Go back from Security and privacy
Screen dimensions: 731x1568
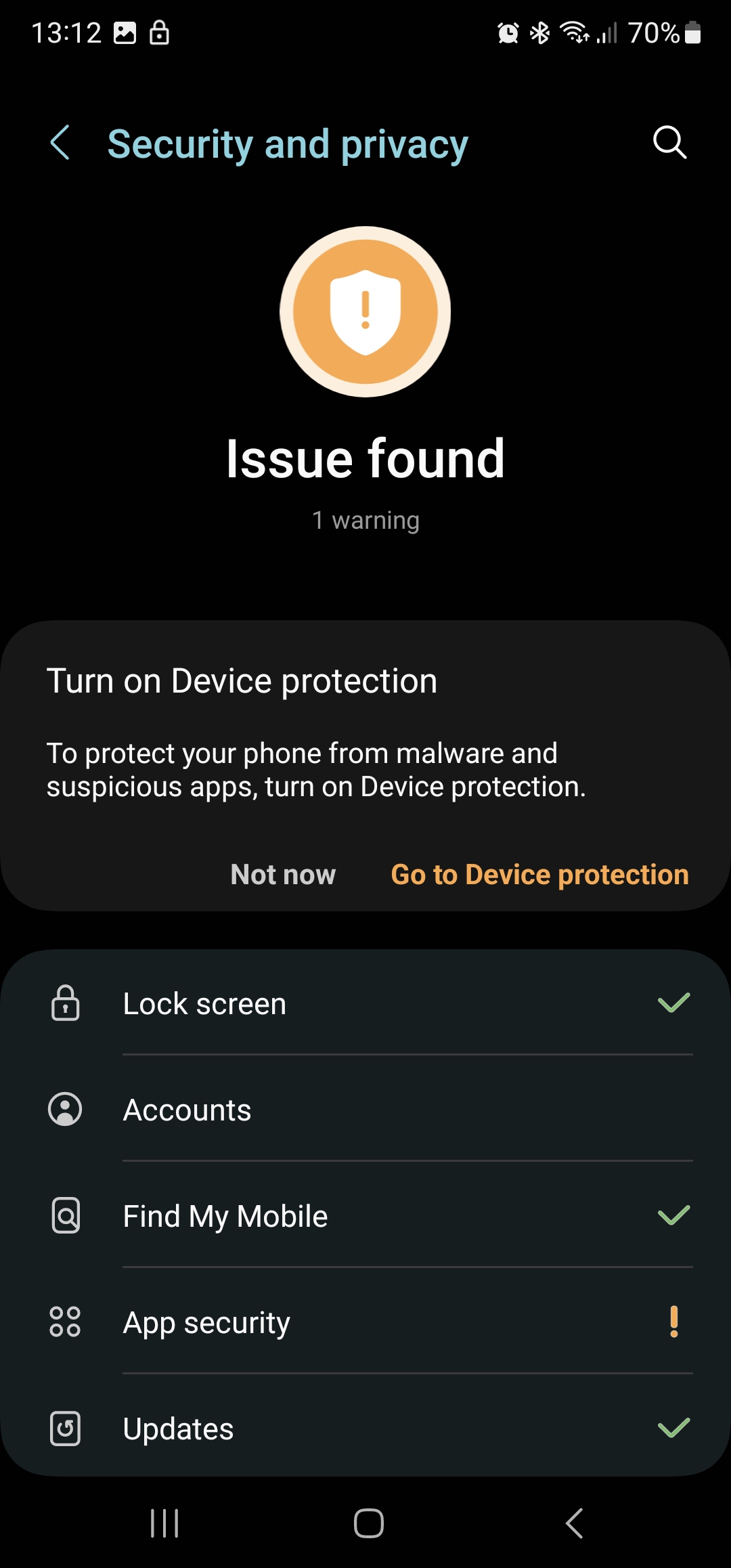click(60, 143)
